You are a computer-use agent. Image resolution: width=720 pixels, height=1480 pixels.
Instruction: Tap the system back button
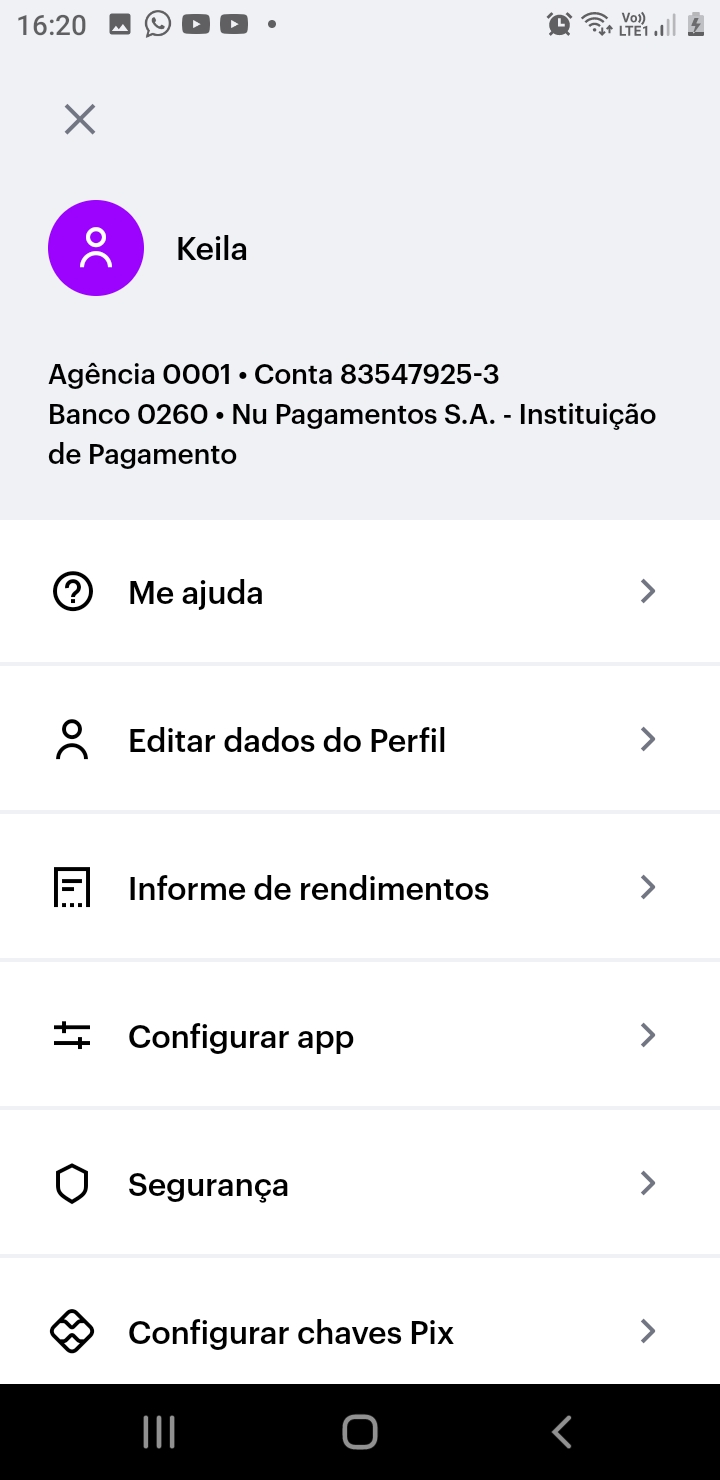pos(561,1432)
